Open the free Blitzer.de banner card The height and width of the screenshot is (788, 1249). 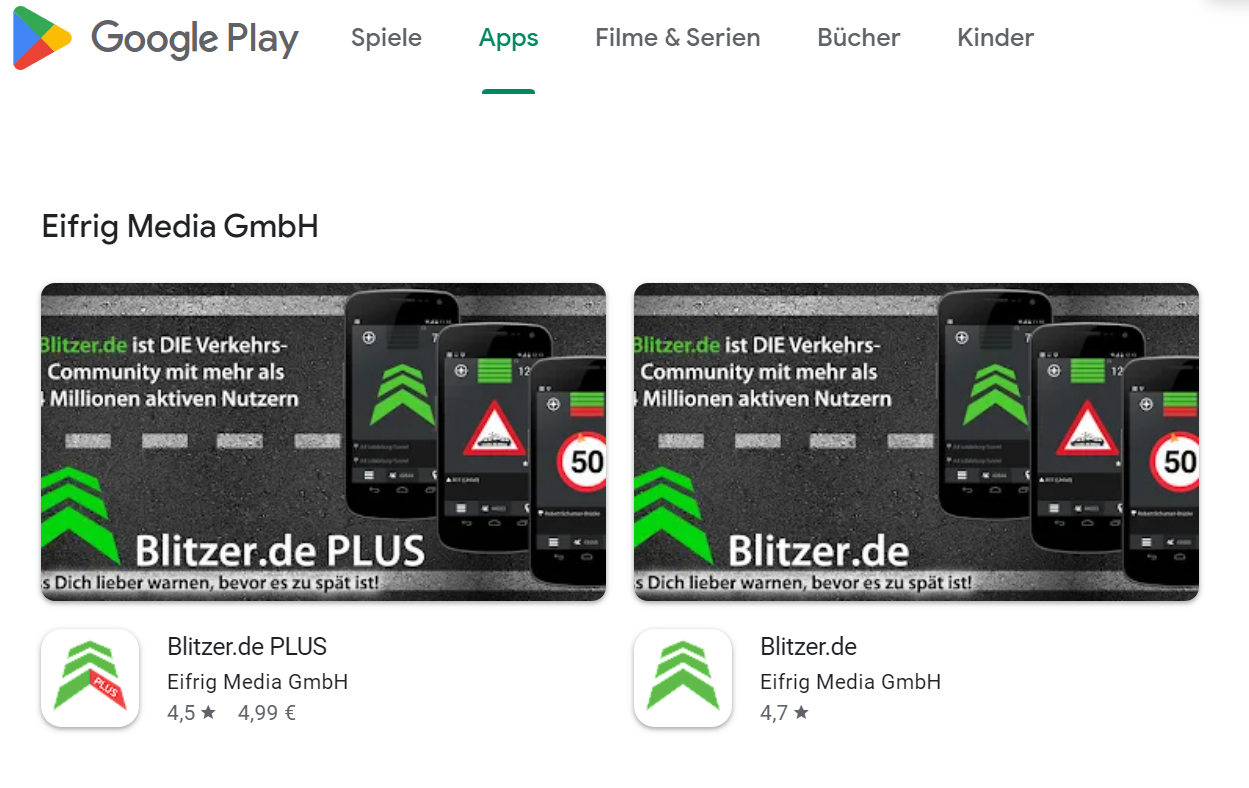[x=916, y=441]
